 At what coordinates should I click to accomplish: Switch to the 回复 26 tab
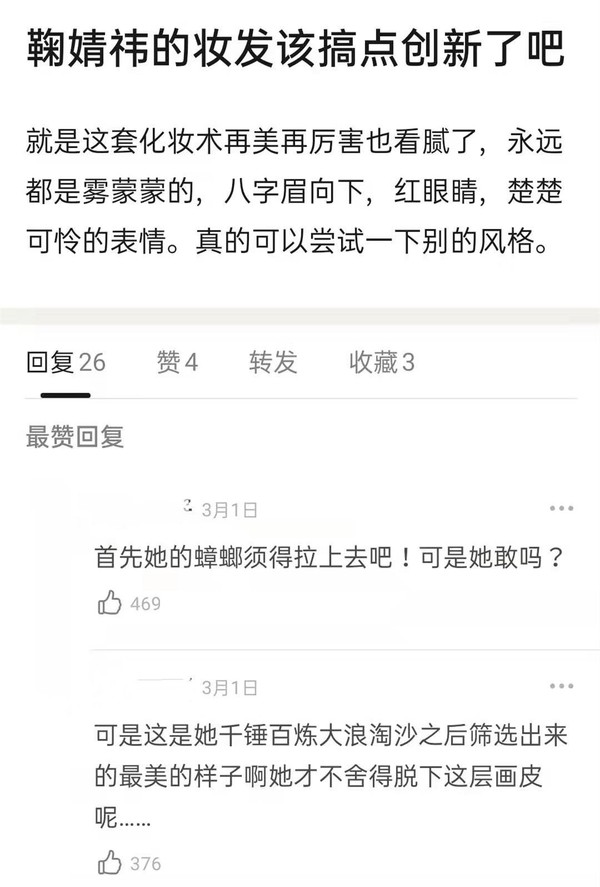point(65,362)
